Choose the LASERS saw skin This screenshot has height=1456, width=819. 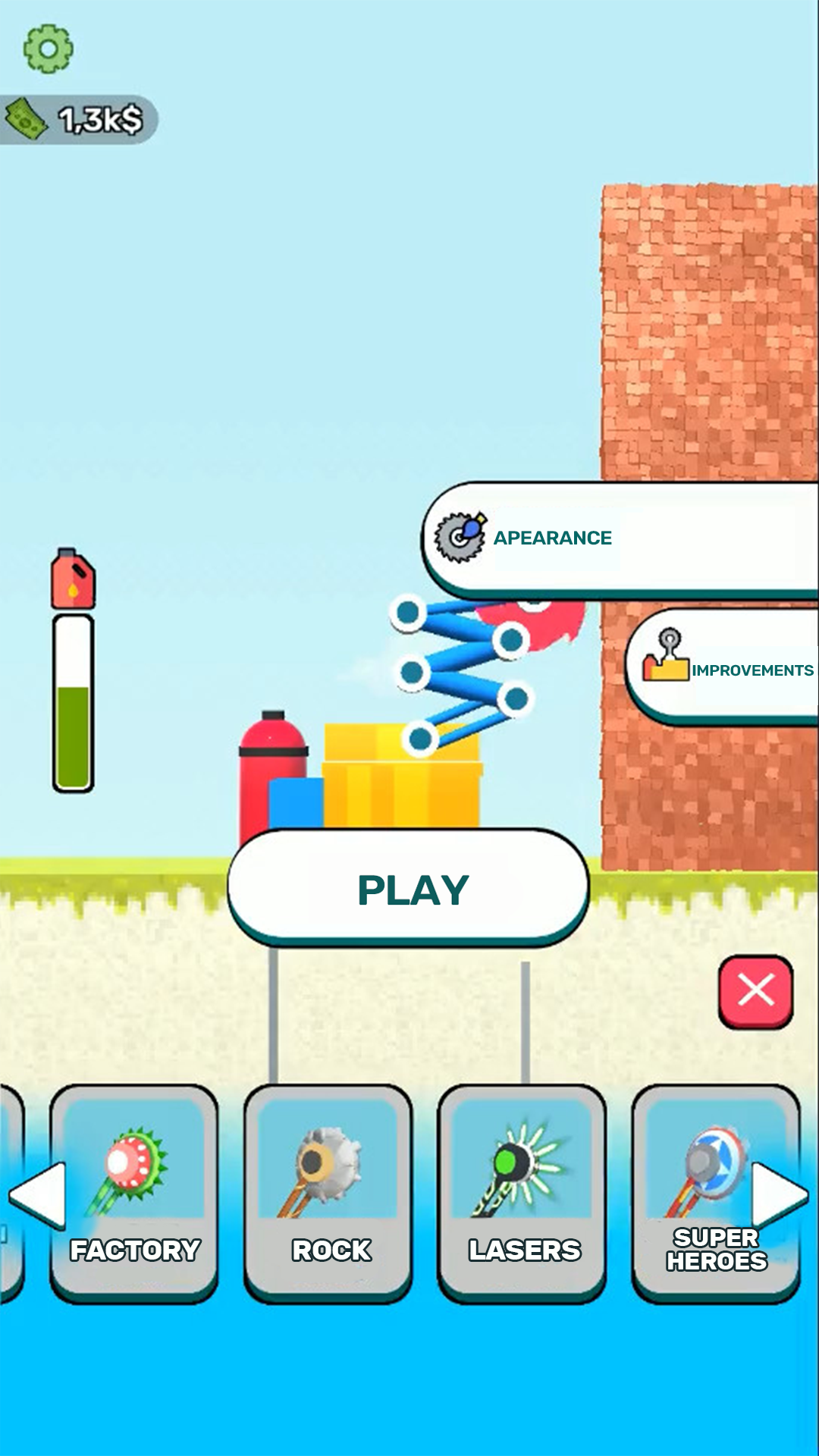click(522, 1194)
